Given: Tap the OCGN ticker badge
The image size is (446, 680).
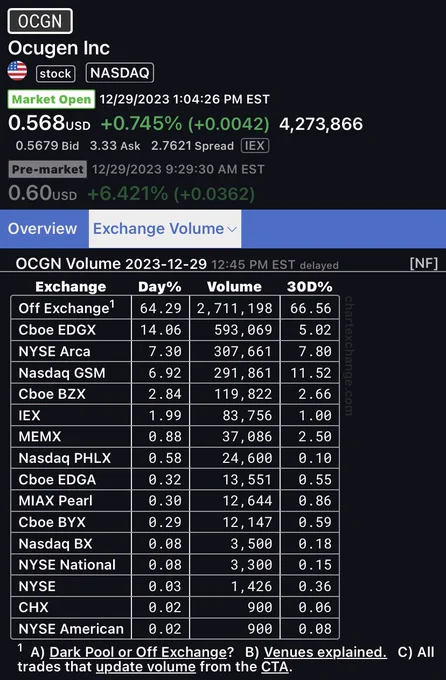Looking at the screenshot, I should [x=40, y=21].
